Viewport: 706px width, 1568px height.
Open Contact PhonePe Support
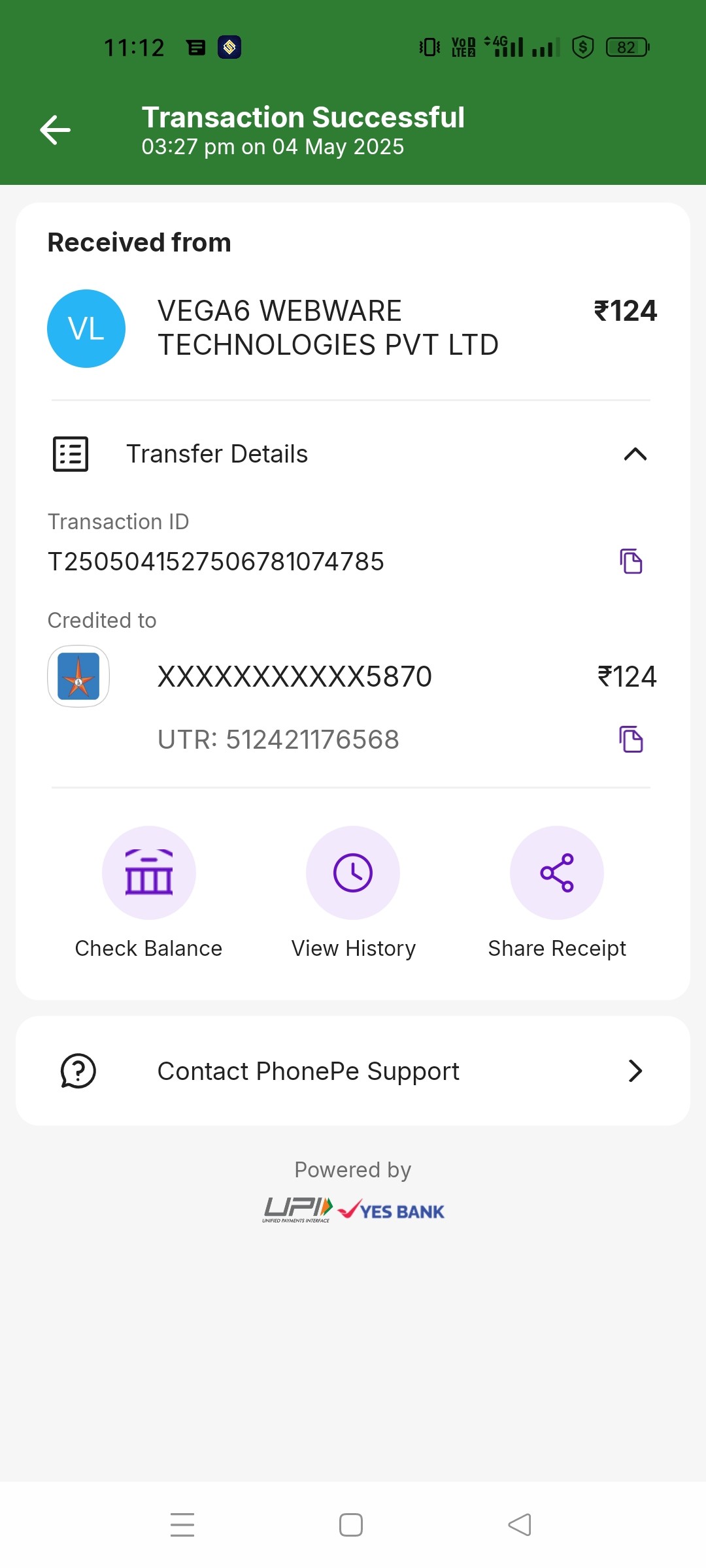[x=353, y=1071]
